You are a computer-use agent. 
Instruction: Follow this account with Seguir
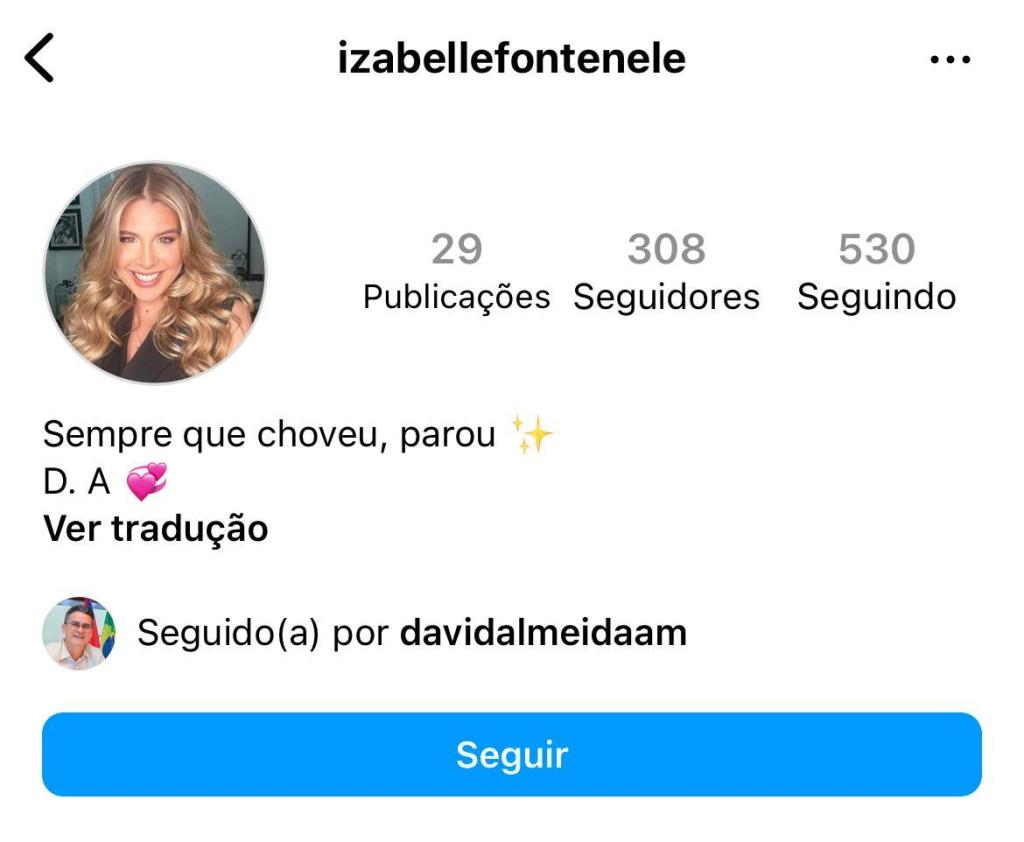[x=512, y=754]
